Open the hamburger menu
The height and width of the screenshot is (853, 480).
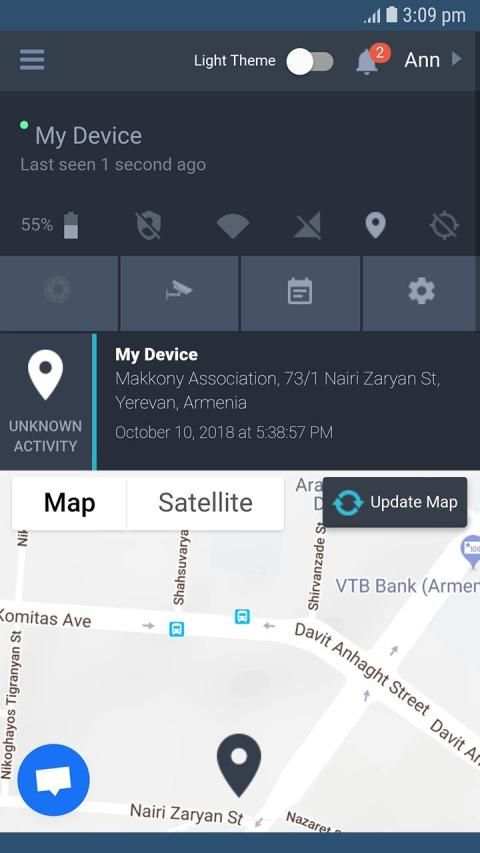[32, 60]
